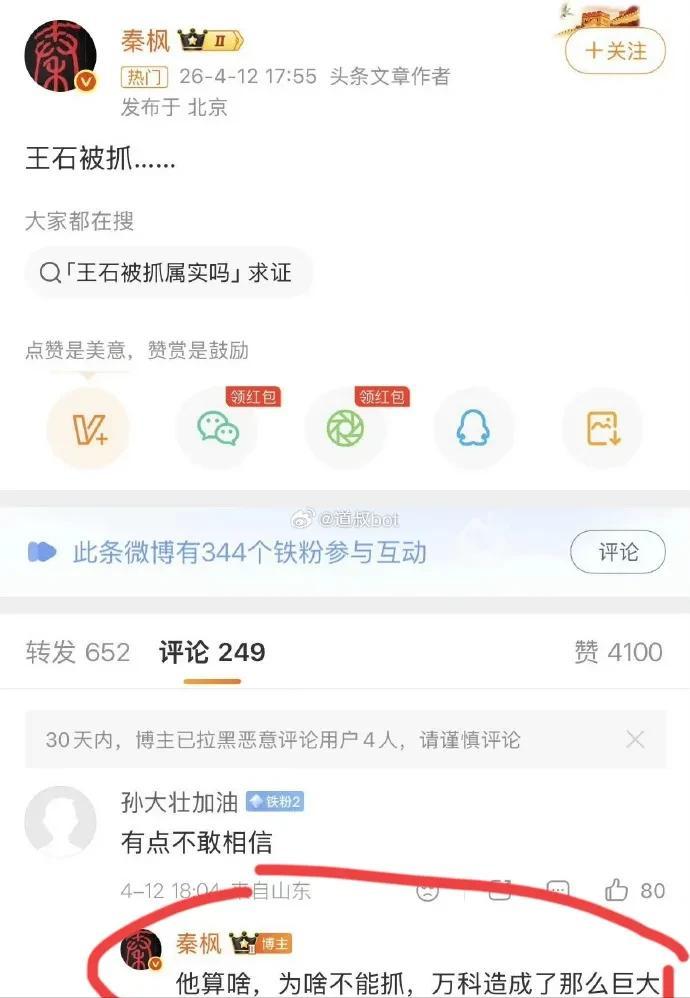This screenshot has height=998, width=690.
Task: Select the 评论 249 tab
Action: point(212,652)
